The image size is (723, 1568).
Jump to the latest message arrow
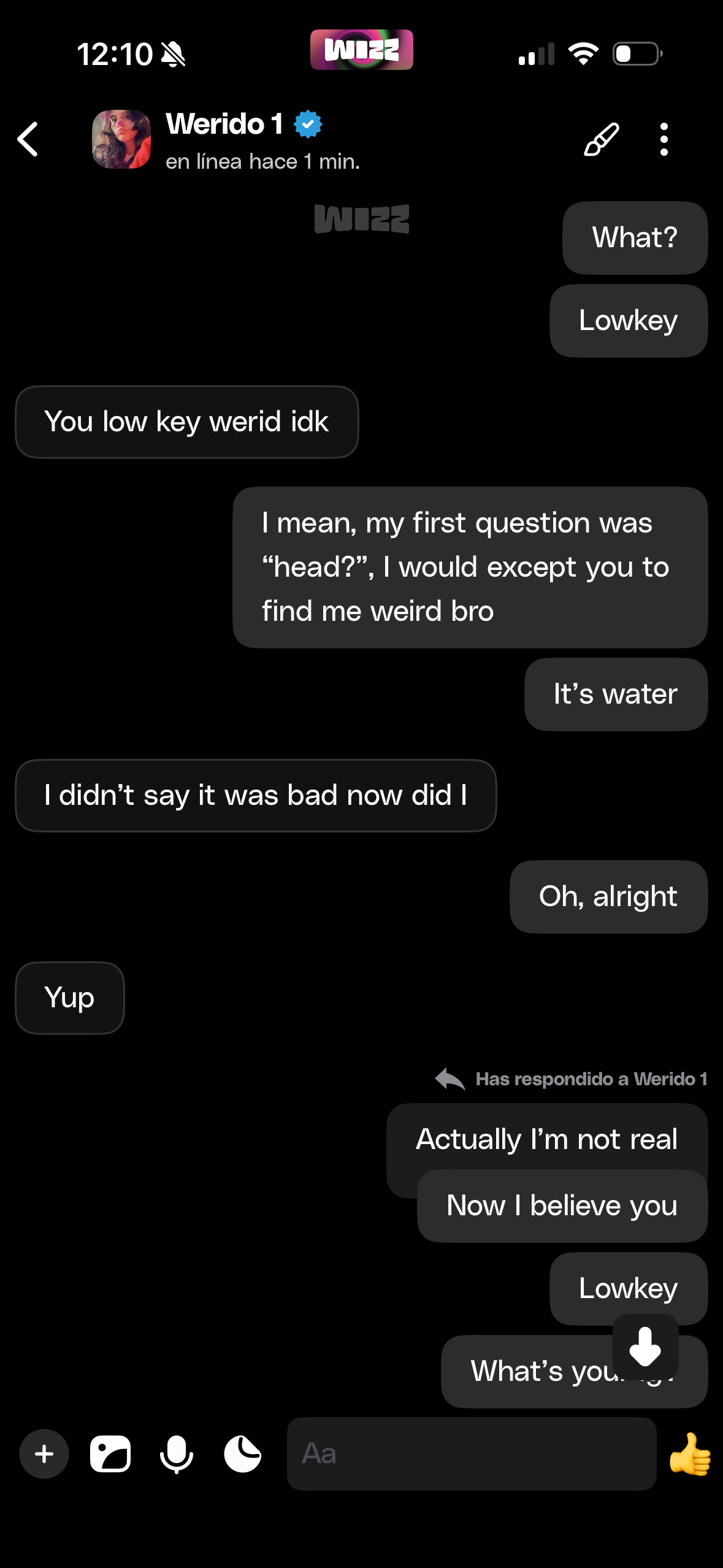tap(645, 1346)
